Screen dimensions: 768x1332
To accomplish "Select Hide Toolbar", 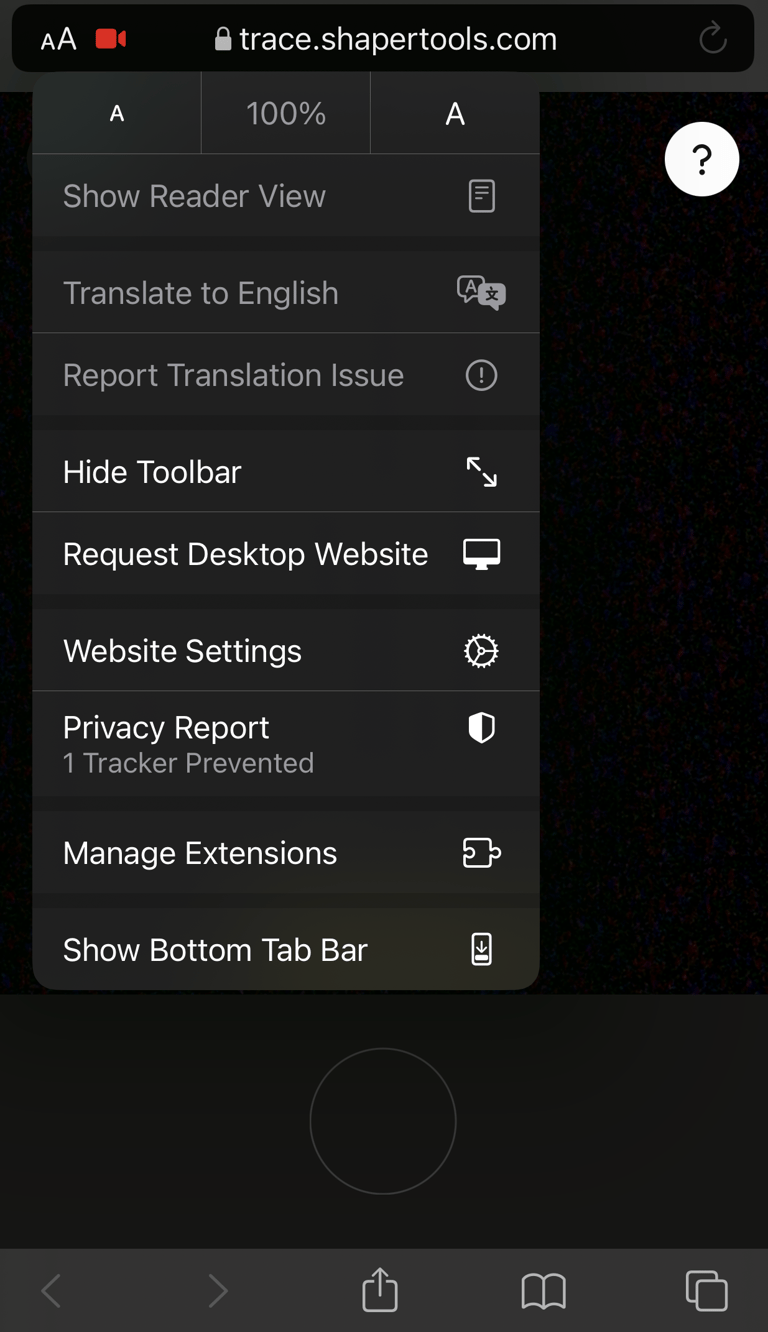I will click(285, 472).
